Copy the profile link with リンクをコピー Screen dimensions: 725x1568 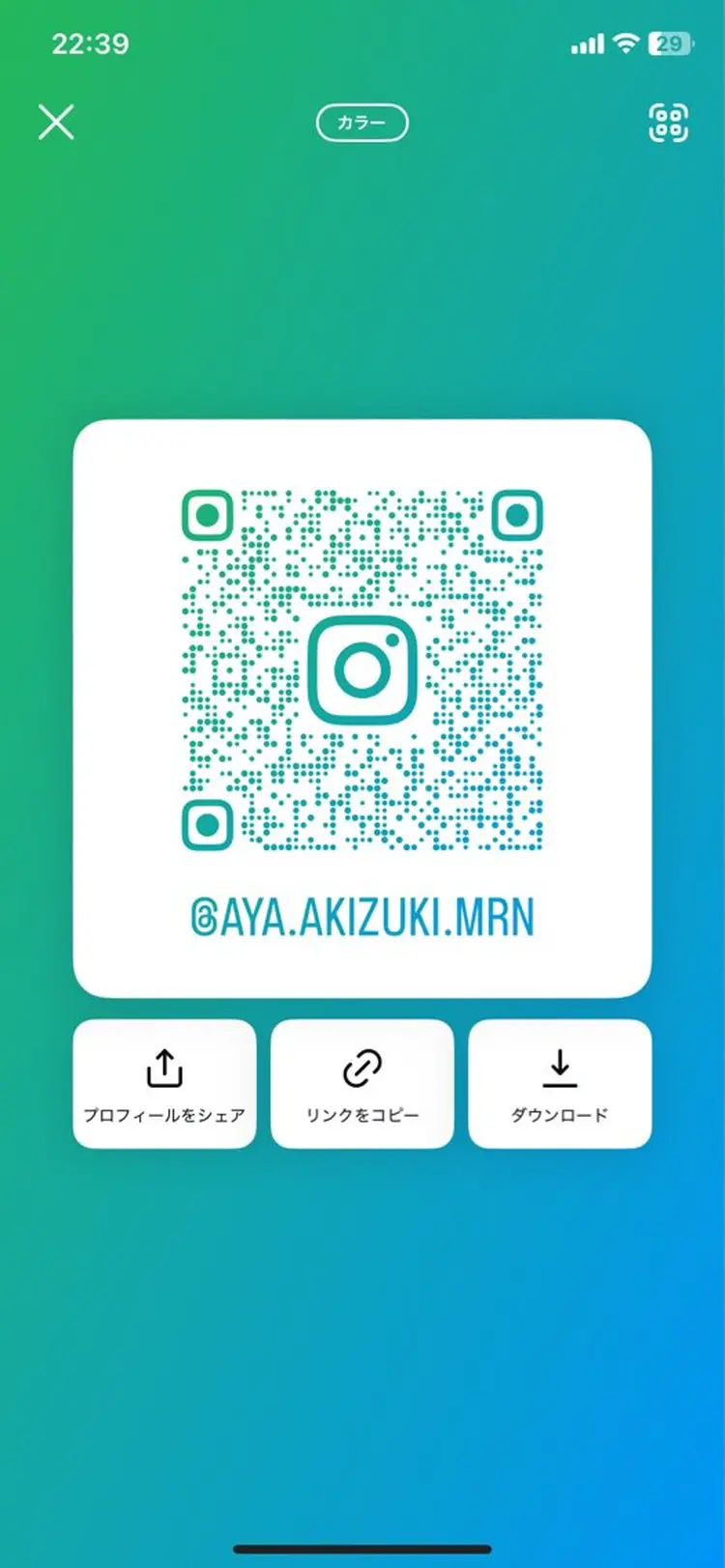[x=362, y=1084]
